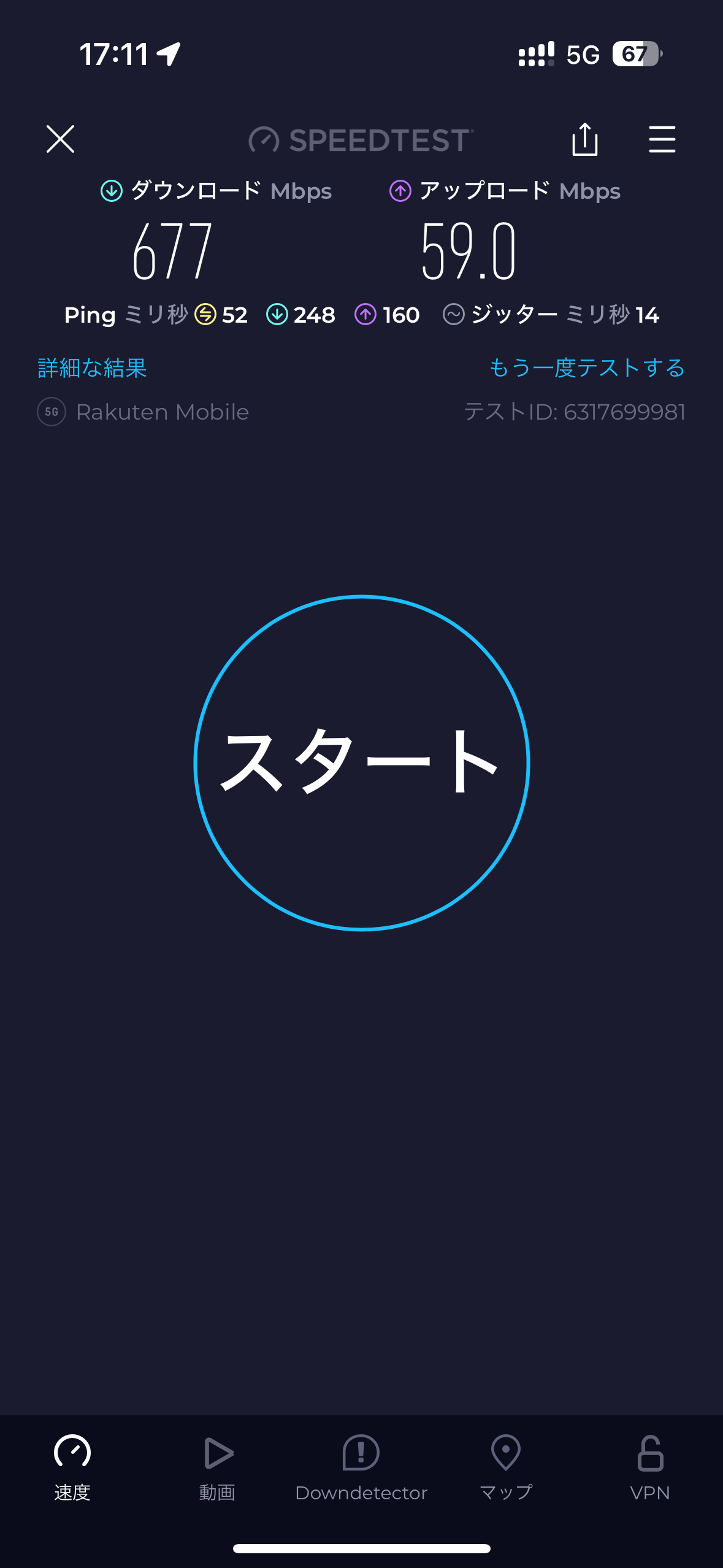The image size is (723, 1568).
Task: Open 詳細な結果 detailed results
Action: pos(93,368)
